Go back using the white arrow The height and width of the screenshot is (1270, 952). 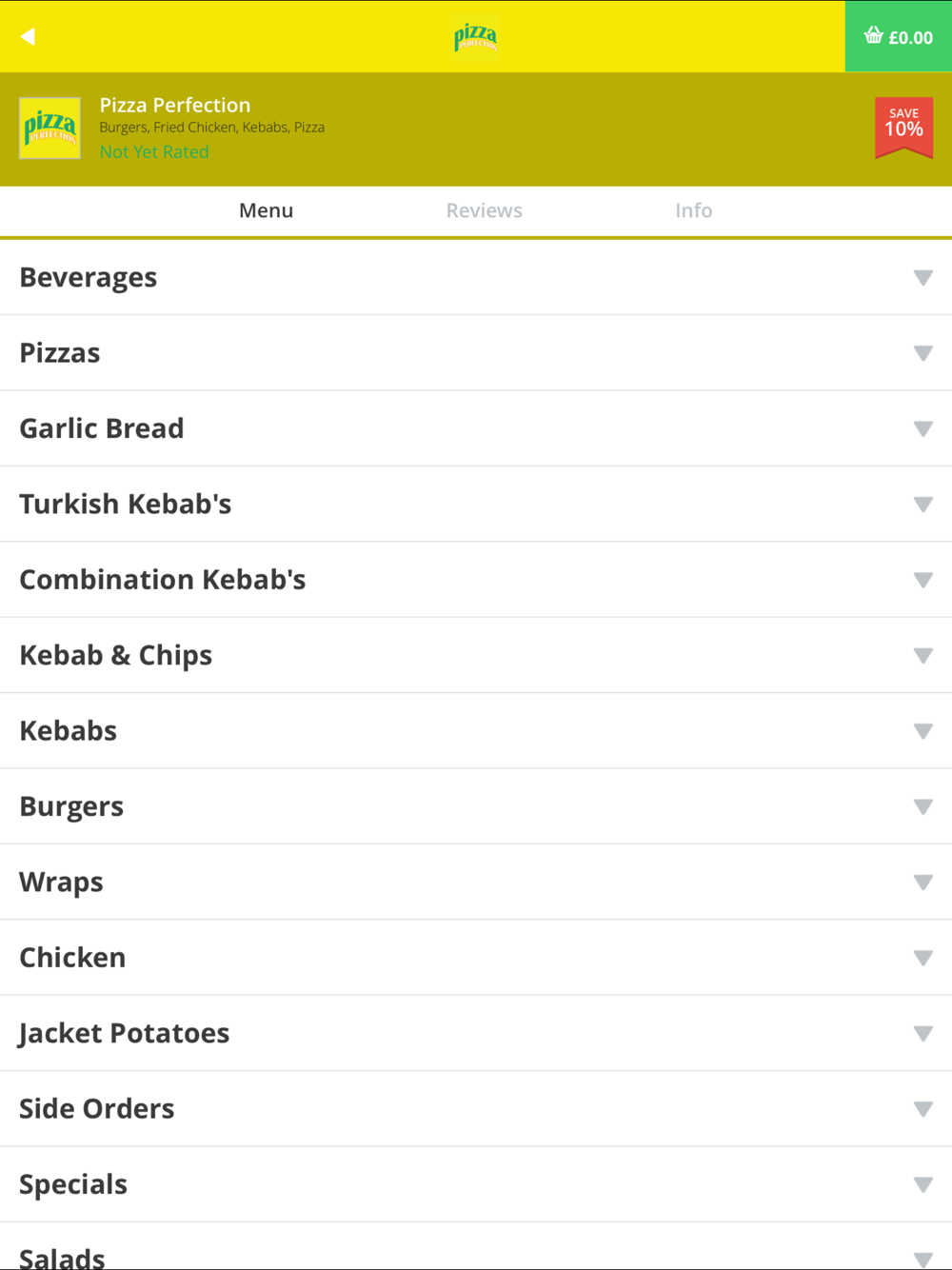pos(28,36)
